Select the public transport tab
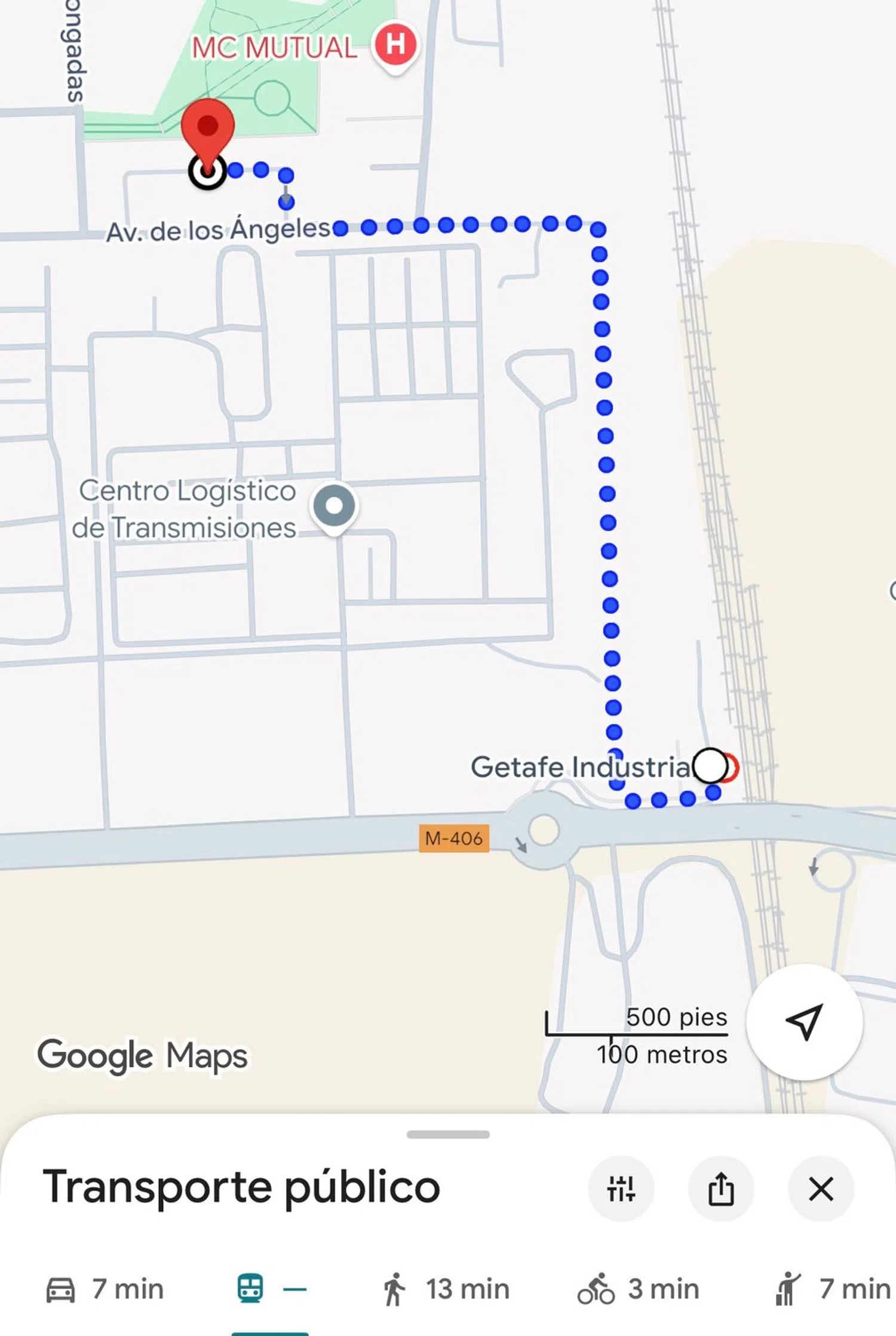Viewport: 896px width, 1336px height. pos(271,1289)
